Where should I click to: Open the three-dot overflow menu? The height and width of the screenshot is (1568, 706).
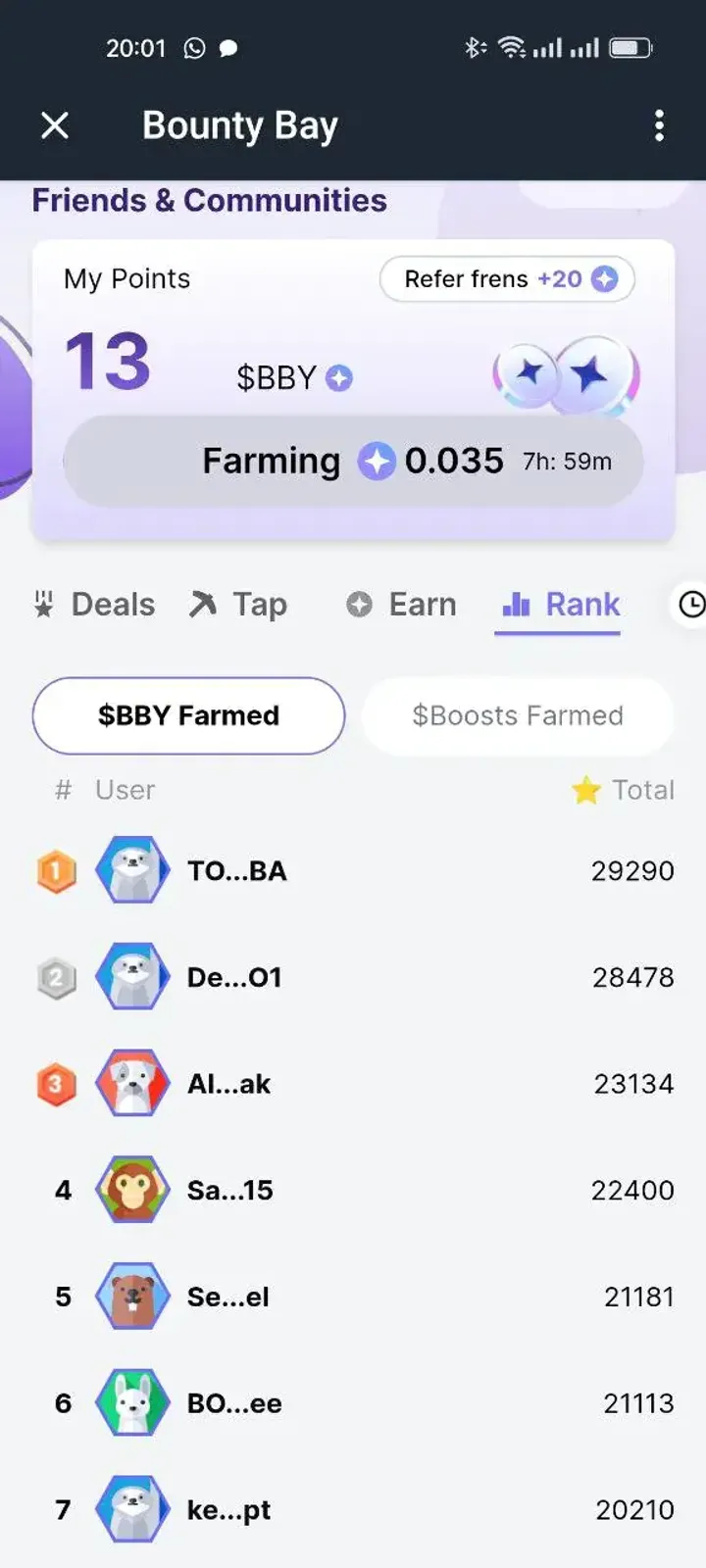[659, 125]
